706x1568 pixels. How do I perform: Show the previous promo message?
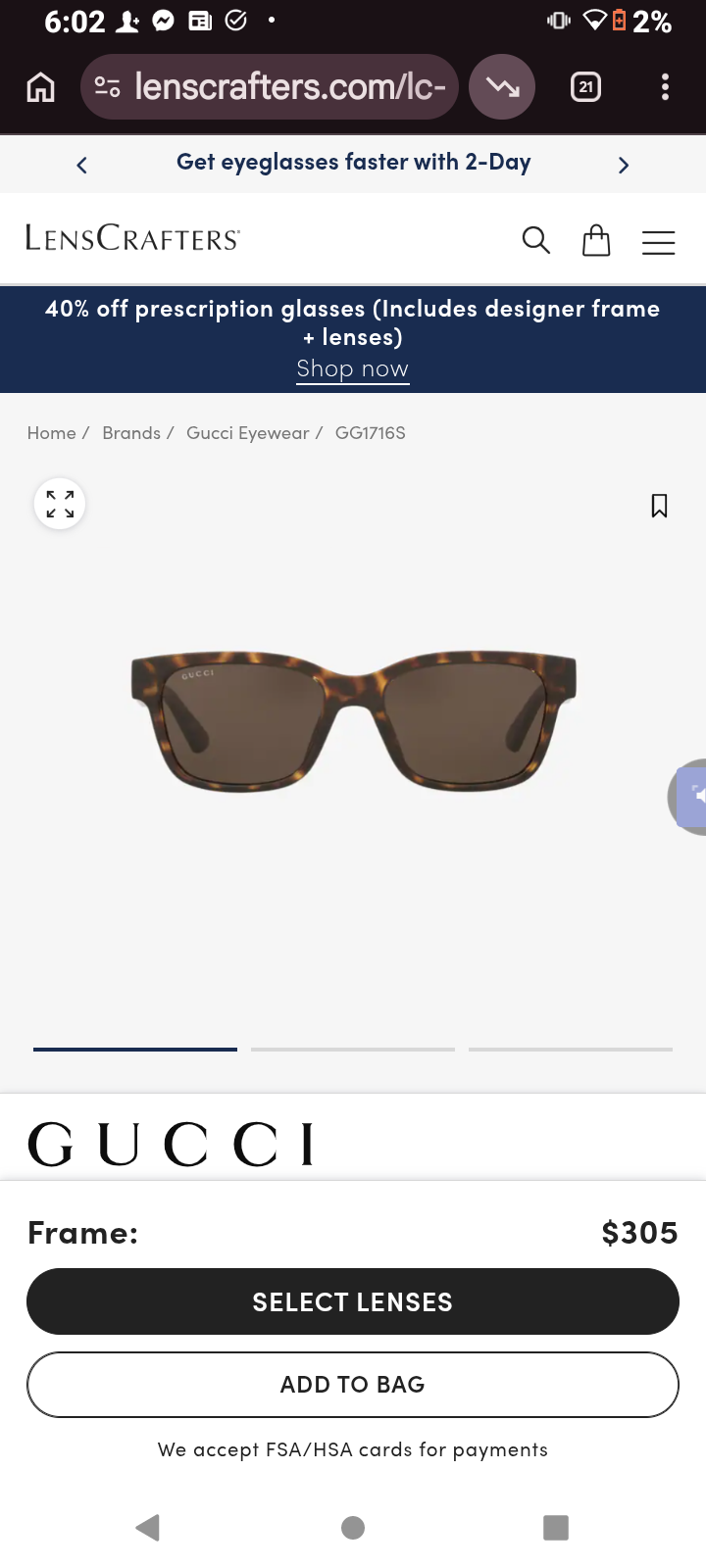pyautogui.click(x=82, y=165)
